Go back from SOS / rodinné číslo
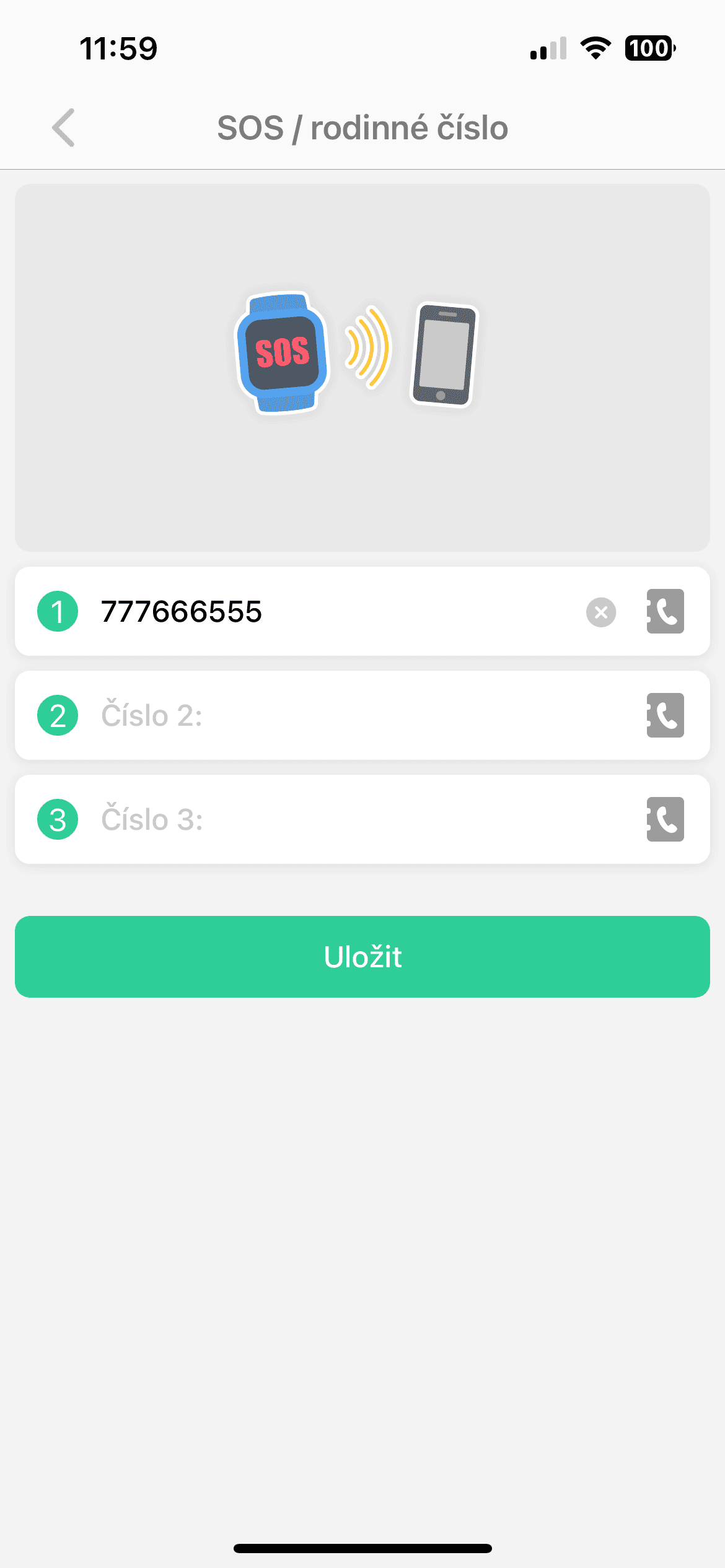The width and height of the screenshot is (725, 1568). pos(63,128)
